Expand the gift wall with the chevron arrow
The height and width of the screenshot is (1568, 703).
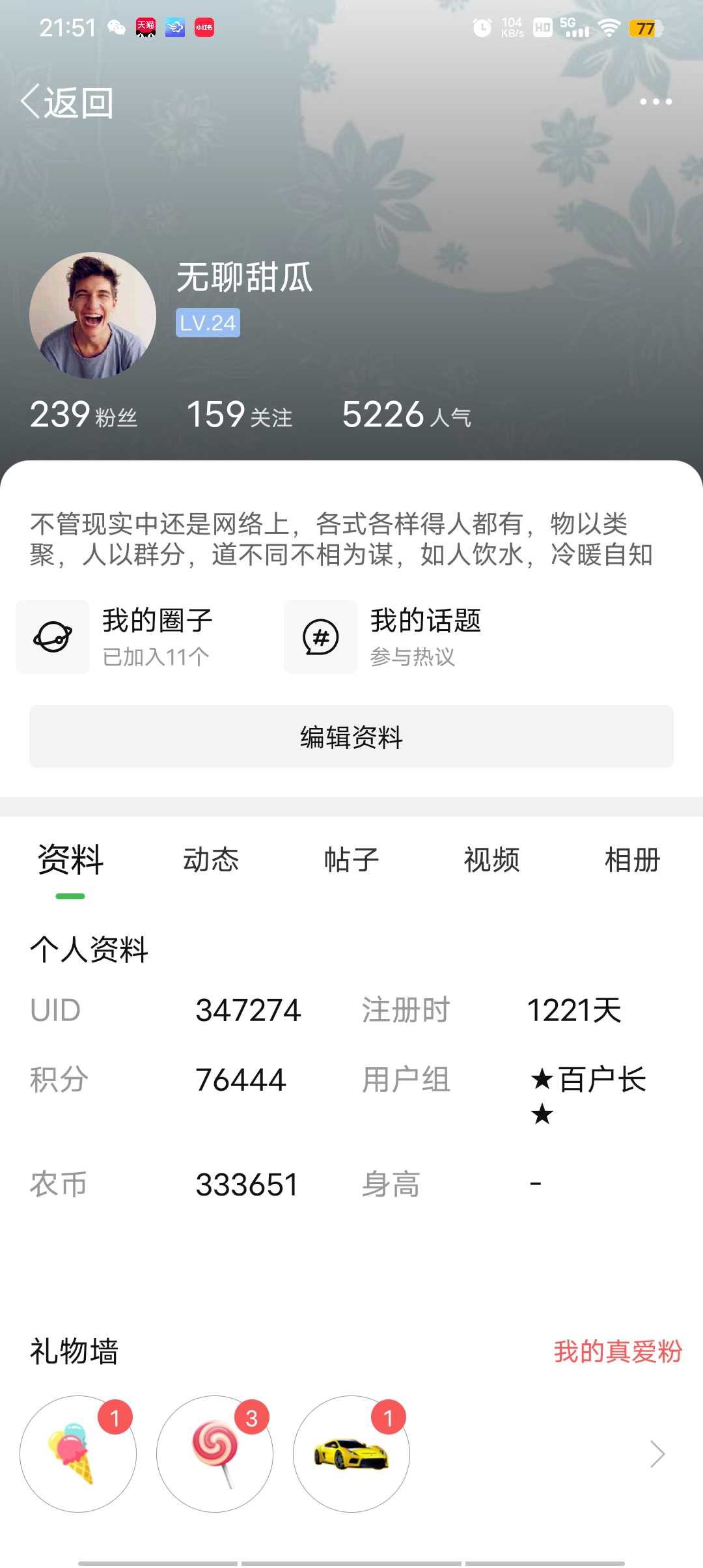tap(657, 1453)
